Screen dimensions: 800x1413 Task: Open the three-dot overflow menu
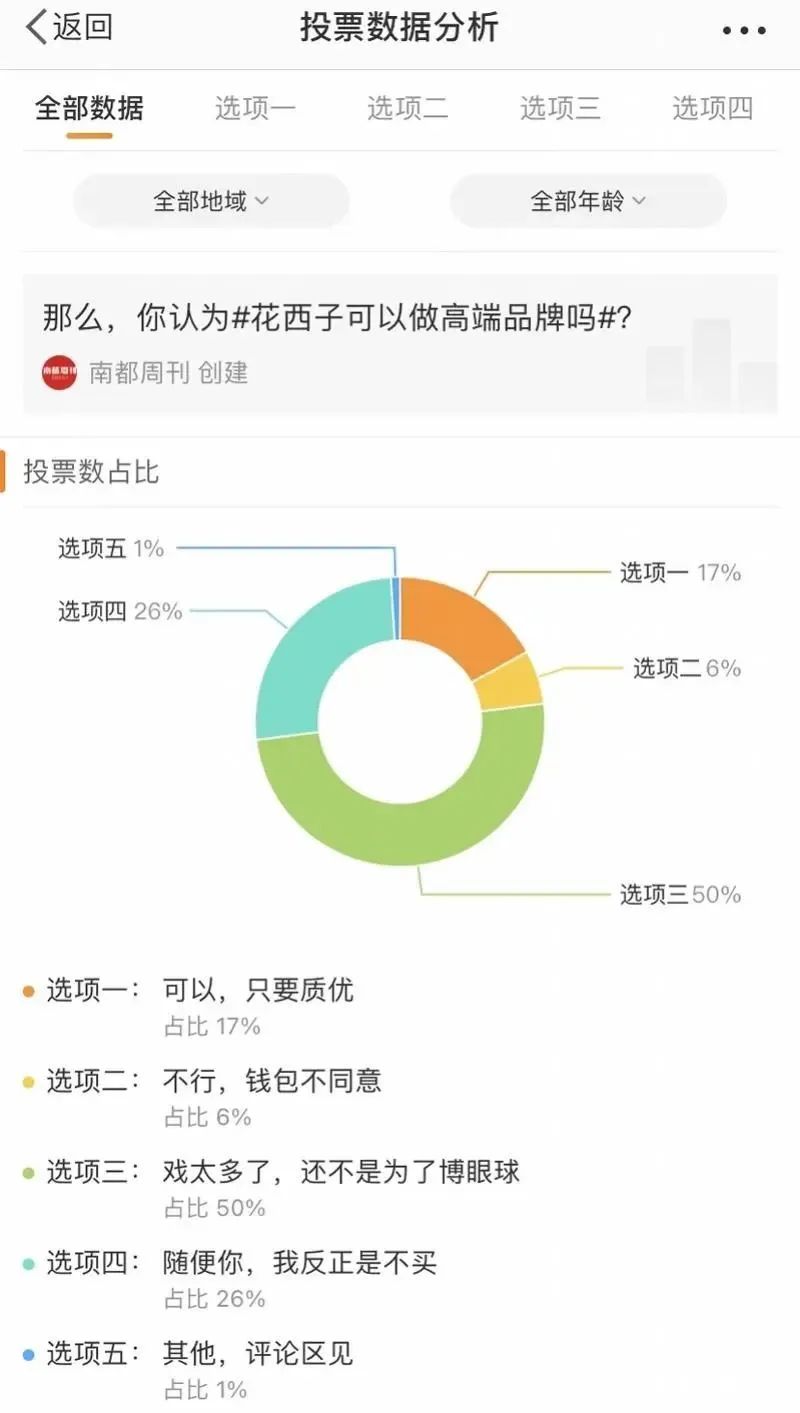(744, 30)
